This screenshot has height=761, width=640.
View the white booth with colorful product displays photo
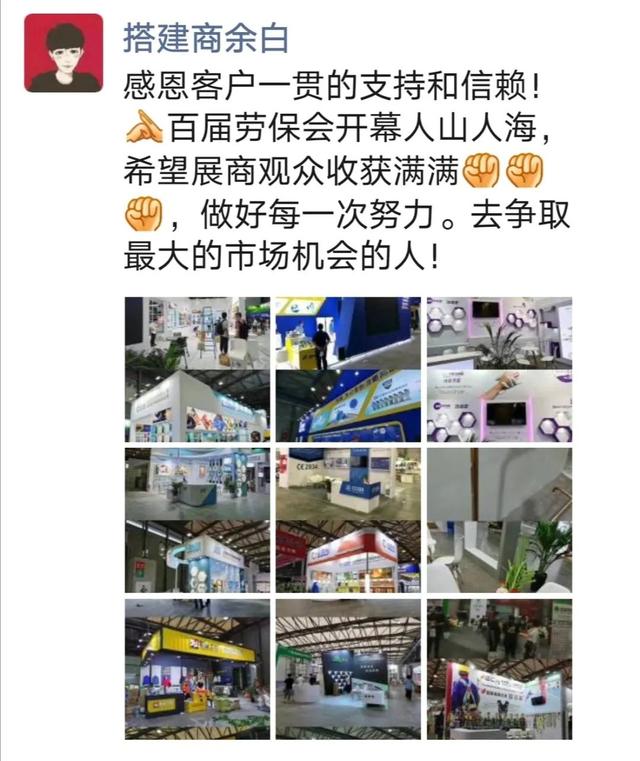click(197, 369)
